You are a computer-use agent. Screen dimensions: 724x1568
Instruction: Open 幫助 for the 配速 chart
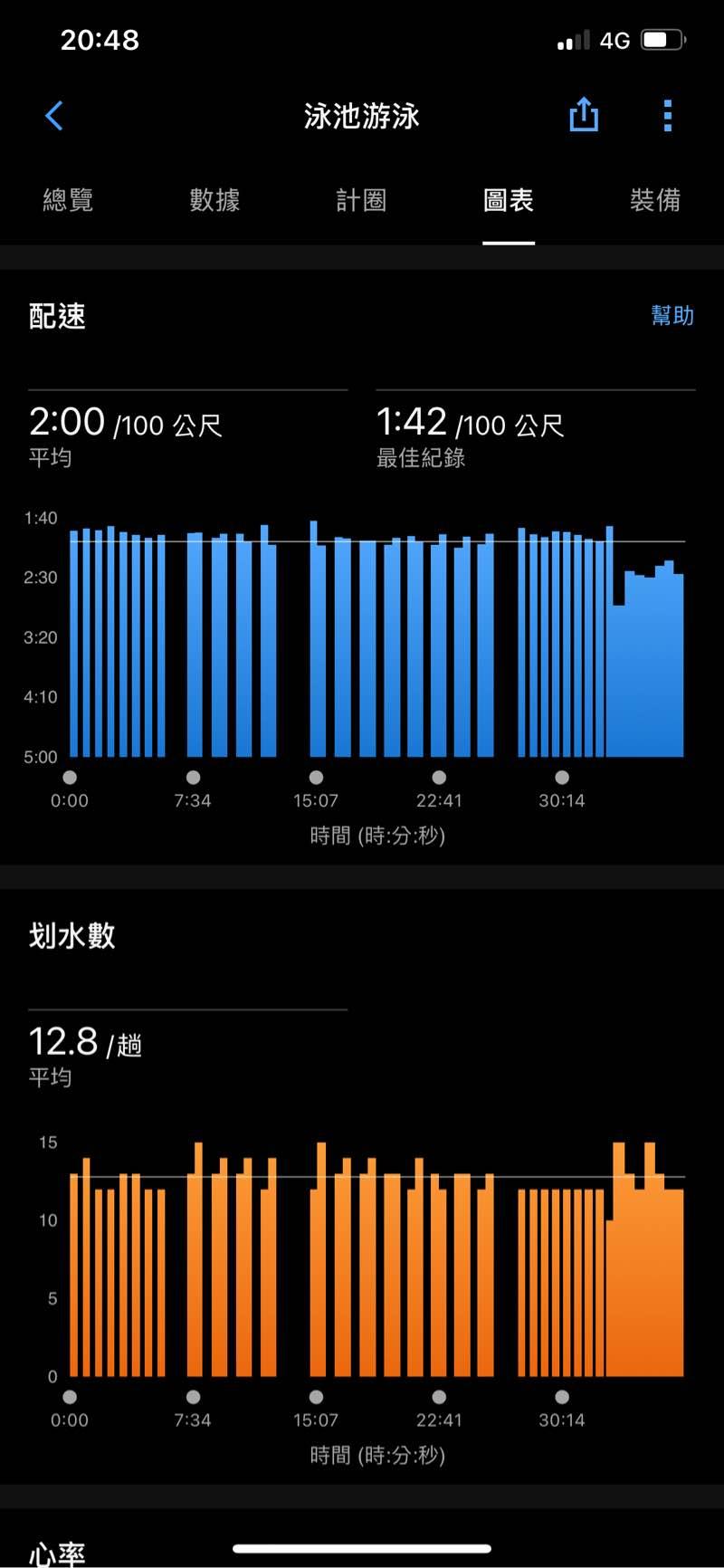[672, 316]
